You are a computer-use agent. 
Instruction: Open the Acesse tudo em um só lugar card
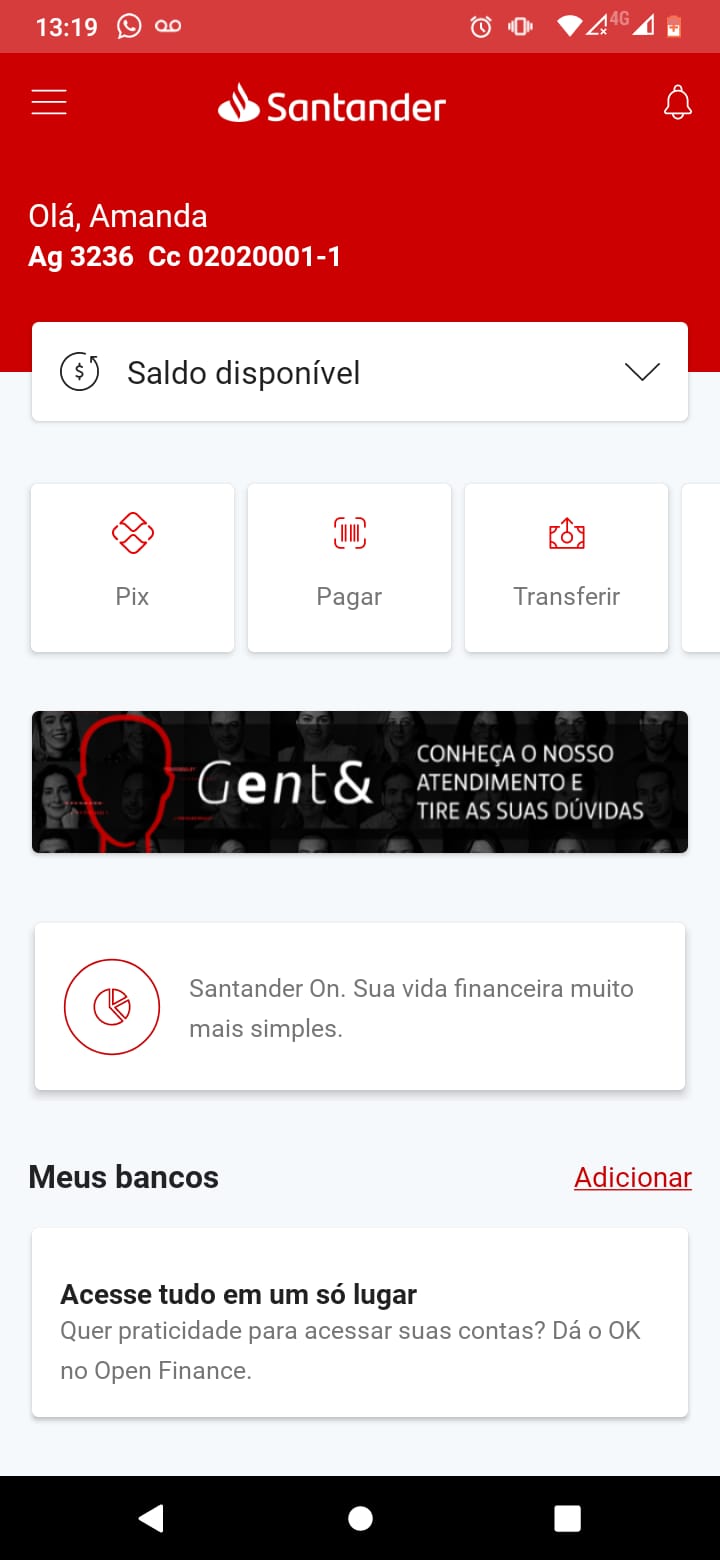360,1322
